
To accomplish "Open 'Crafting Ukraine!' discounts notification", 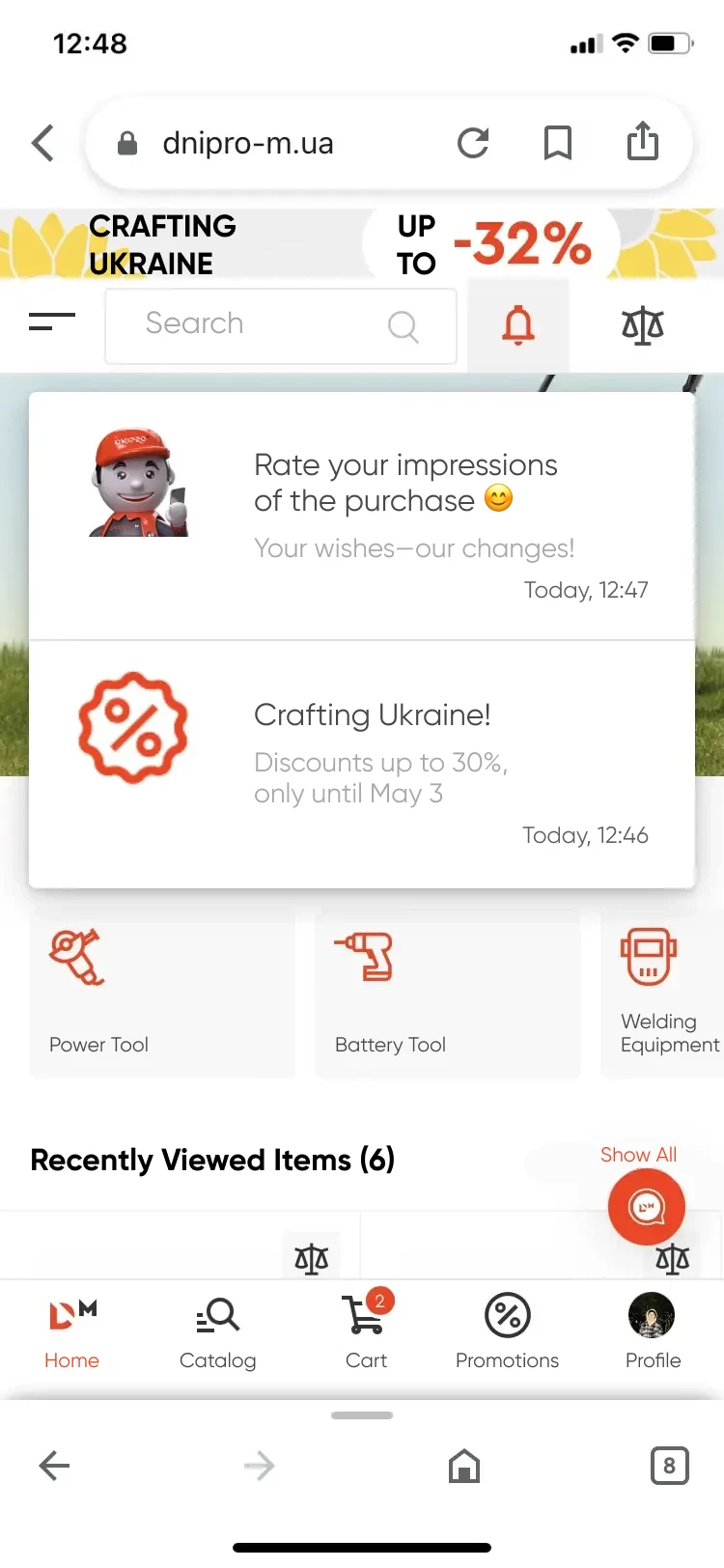I will click(x=362, y=765).
